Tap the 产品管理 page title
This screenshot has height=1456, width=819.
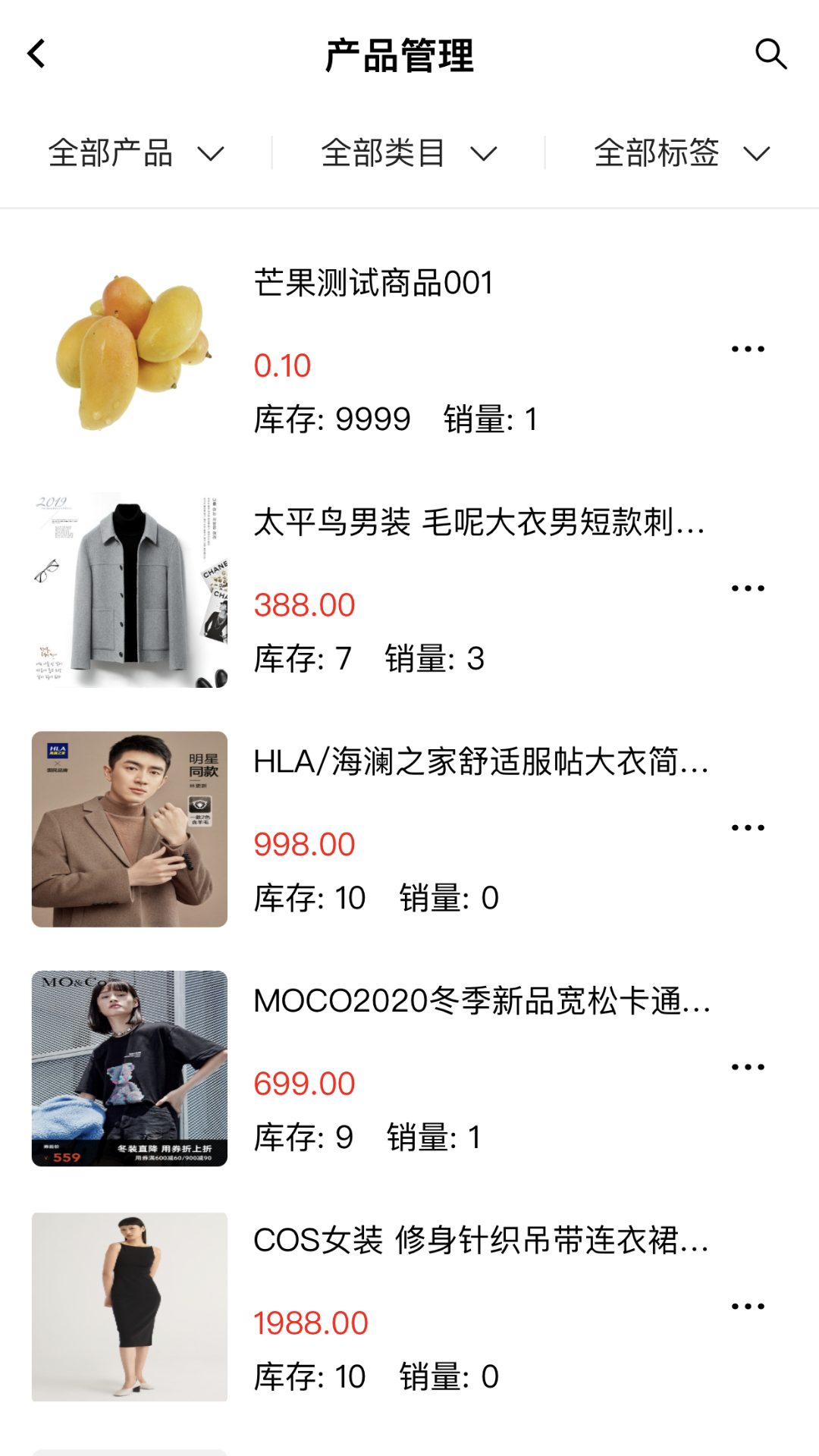click(x=398, y=56)
